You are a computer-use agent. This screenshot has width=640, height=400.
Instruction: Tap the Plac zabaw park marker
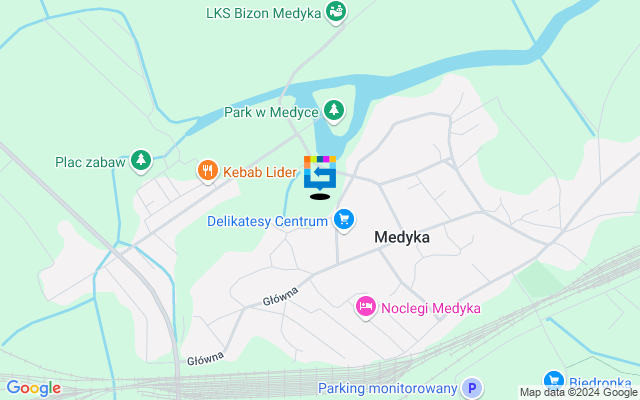pos(142,160)
